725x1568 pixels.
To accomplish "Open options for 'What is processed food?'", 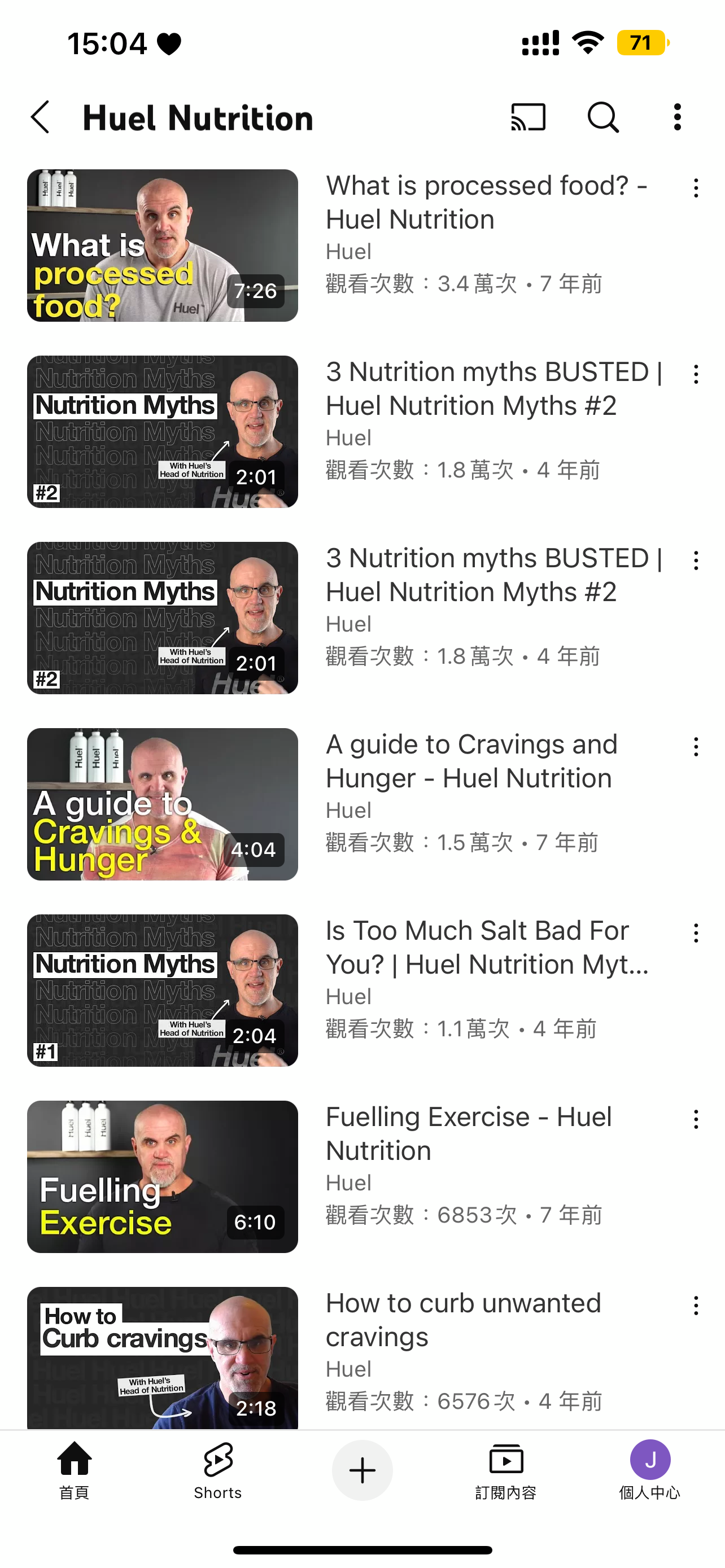I will pos(696,188).
